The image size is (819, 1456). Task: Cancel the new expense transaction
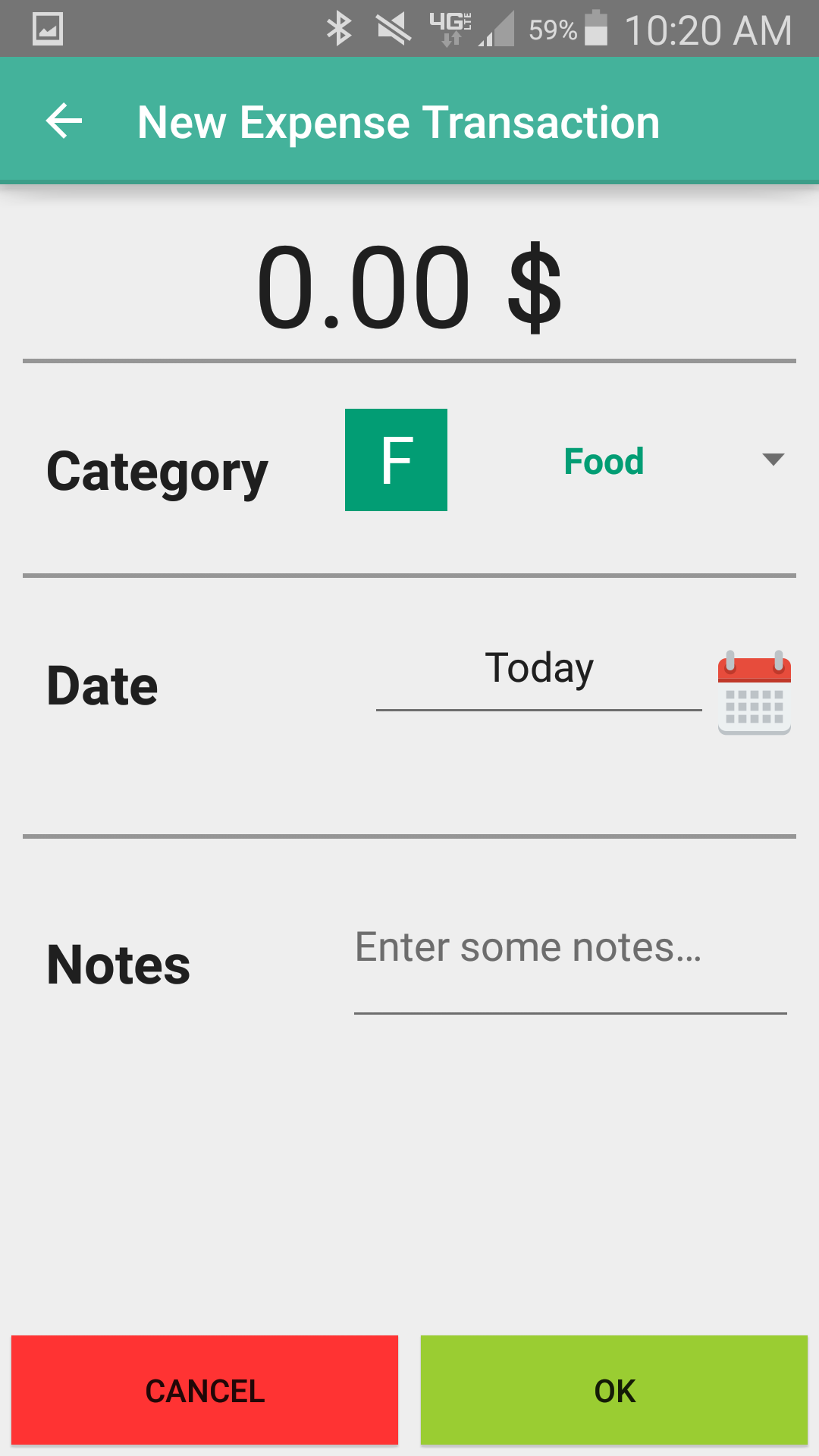[205, 1390]
